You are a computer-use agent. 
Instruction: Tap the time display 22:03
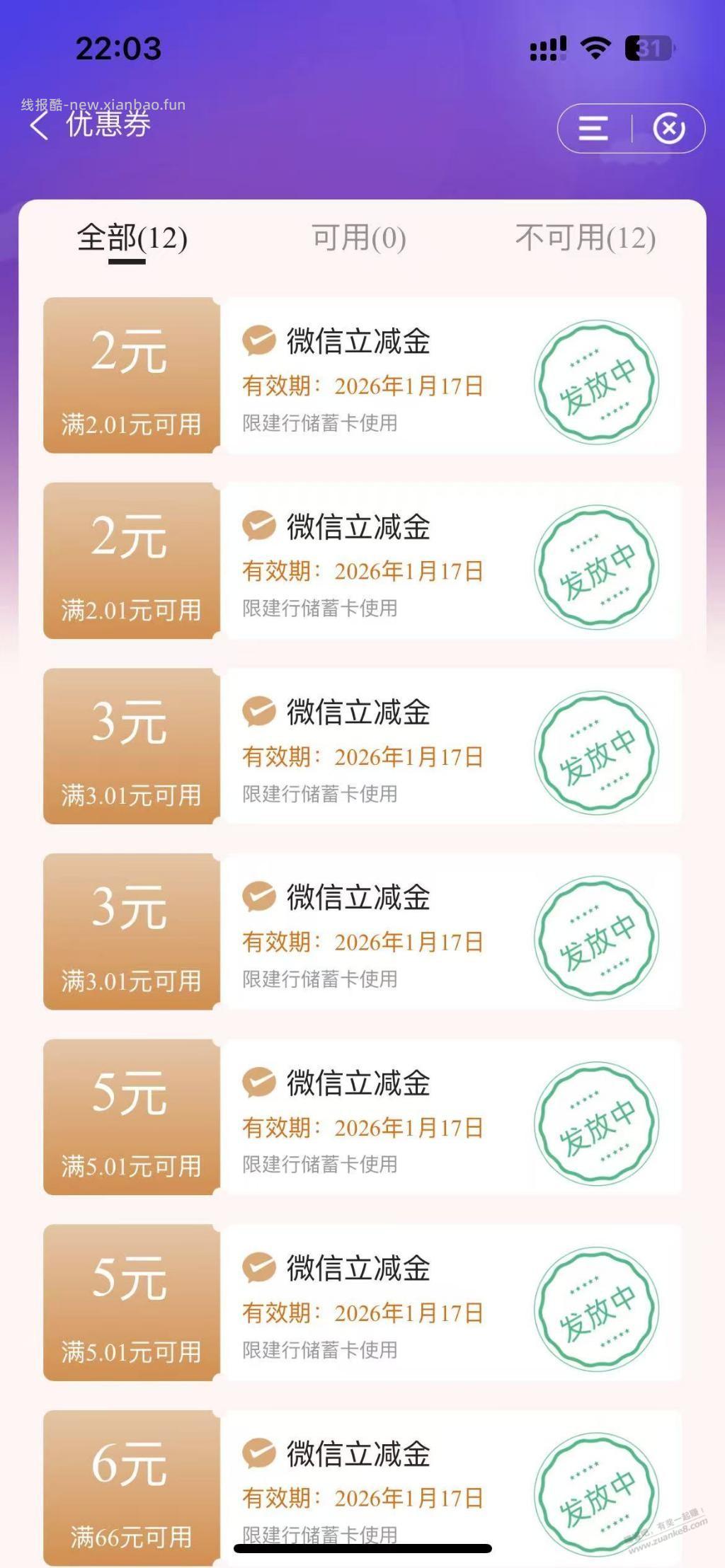[118, 47]
